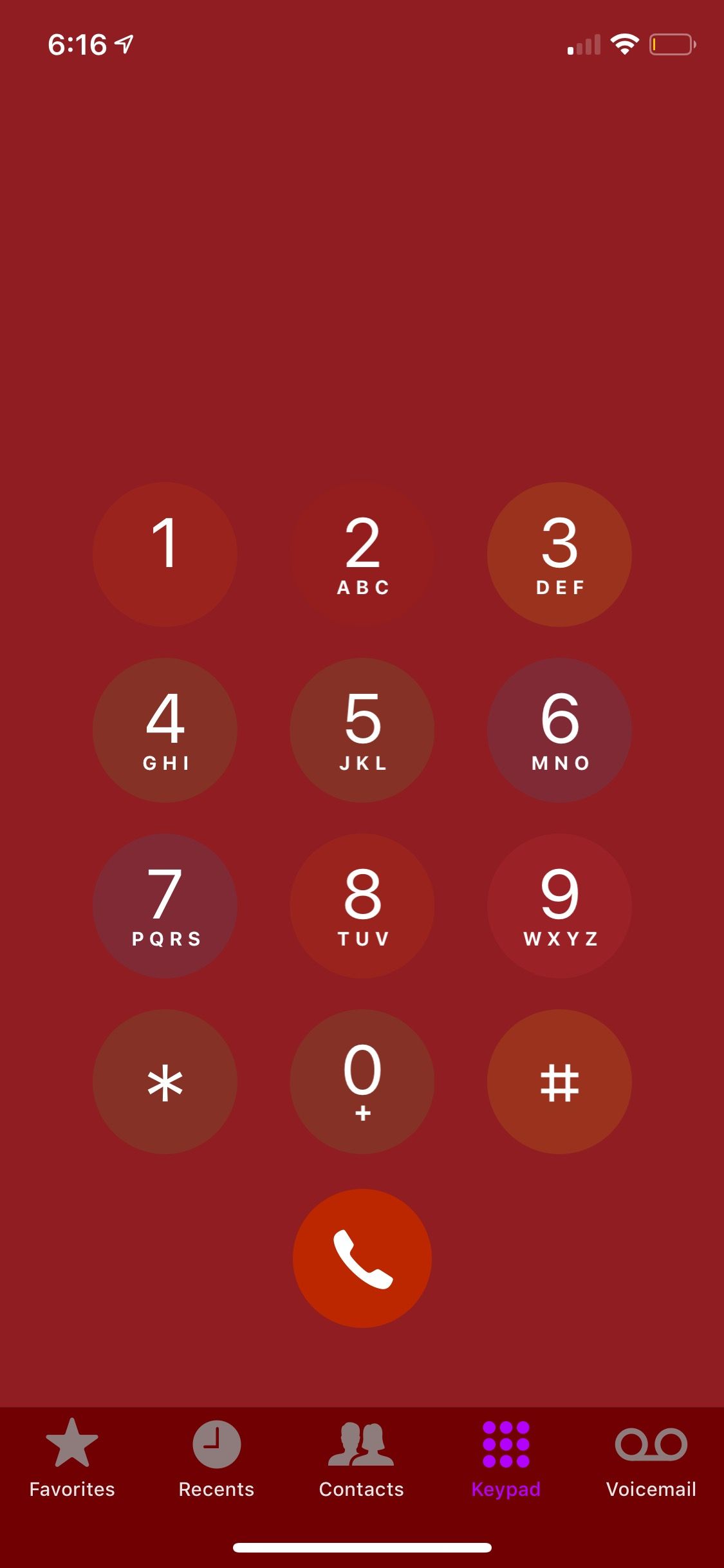Enter digit 3 DEF
The width and height of the screenshot is (724, 1568).
559,554
